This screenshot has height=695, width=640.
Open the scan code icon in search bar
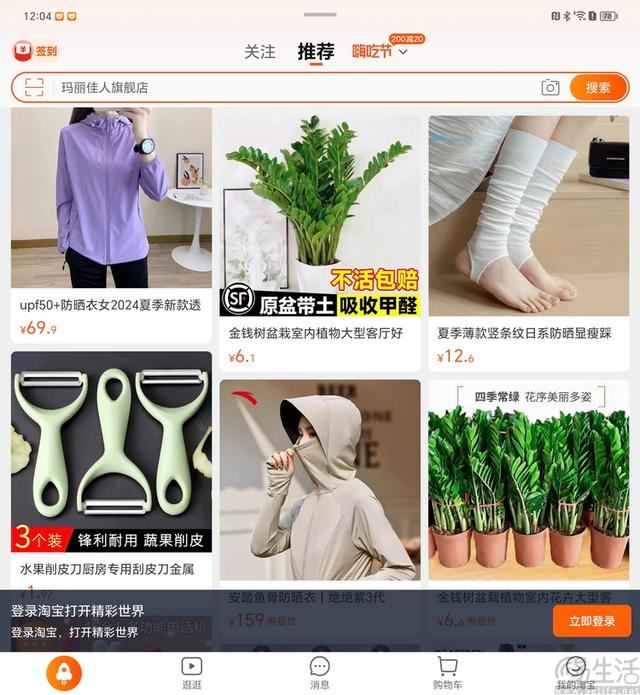(35, 88)
